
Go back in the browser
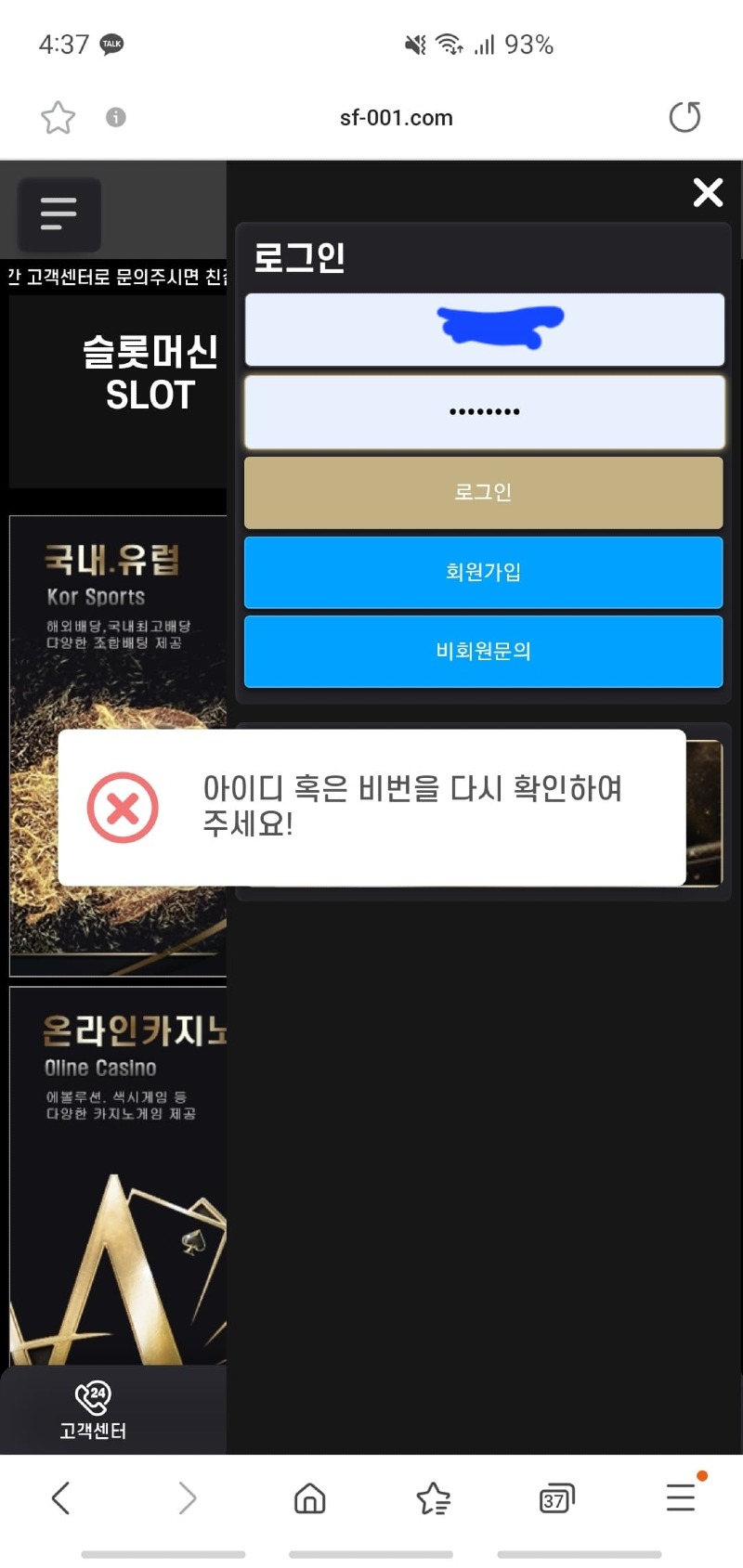coord(61,1497)
